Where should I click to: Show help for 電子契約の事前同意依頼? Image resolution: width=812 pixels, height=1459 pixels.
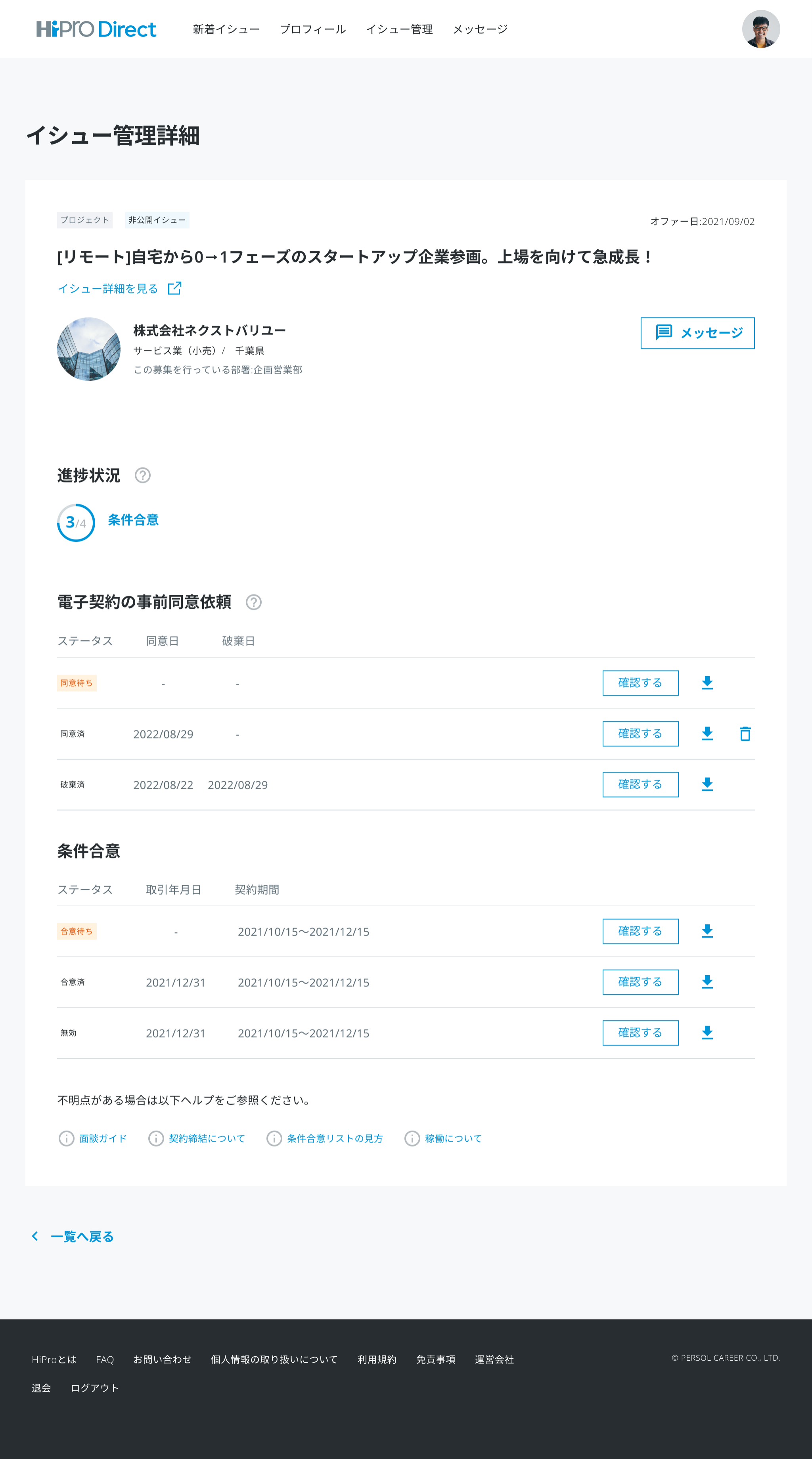(x=254, y=602)
